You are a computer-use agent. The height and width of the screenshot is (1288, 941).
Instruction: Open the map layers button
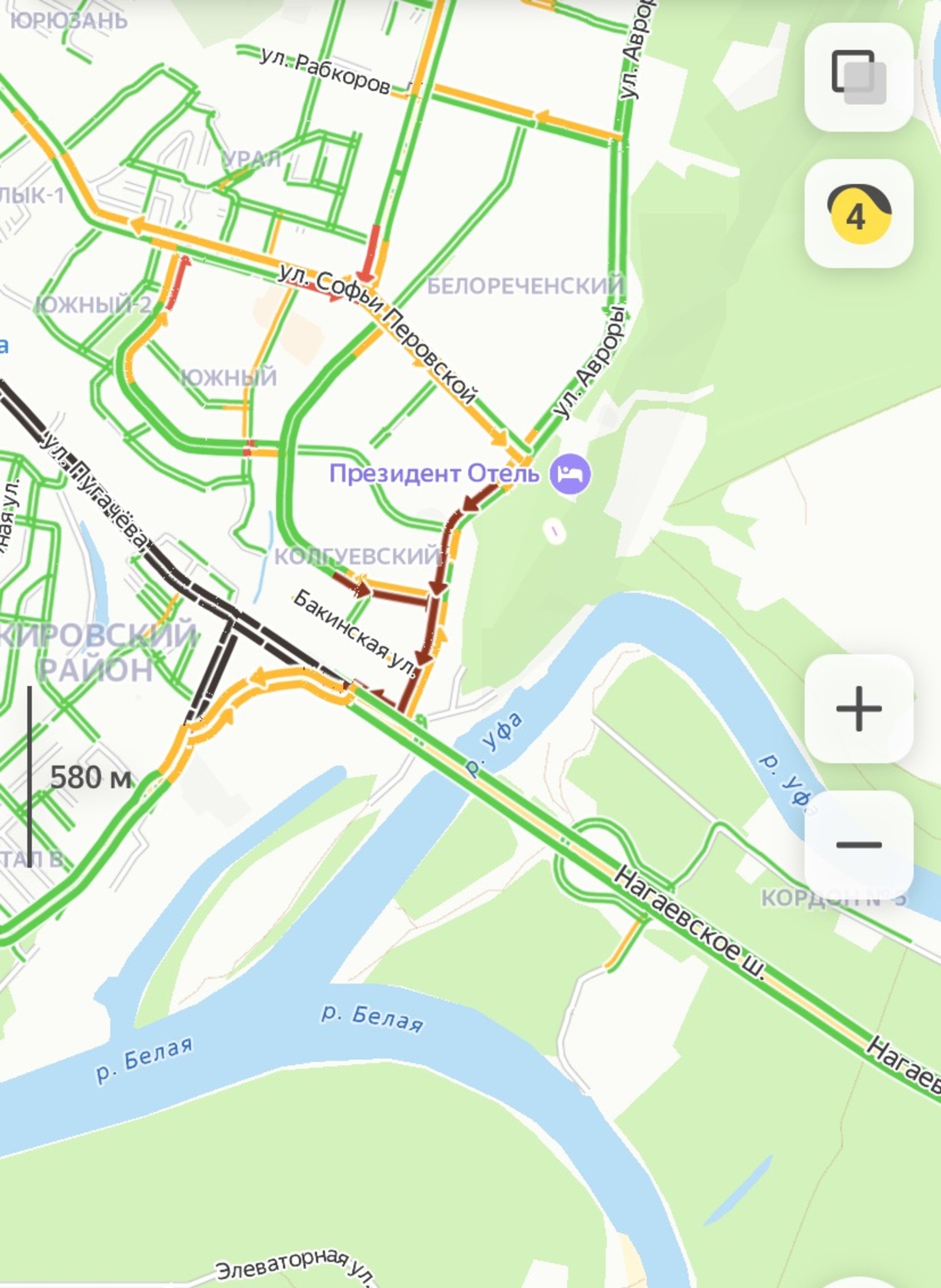858,77
